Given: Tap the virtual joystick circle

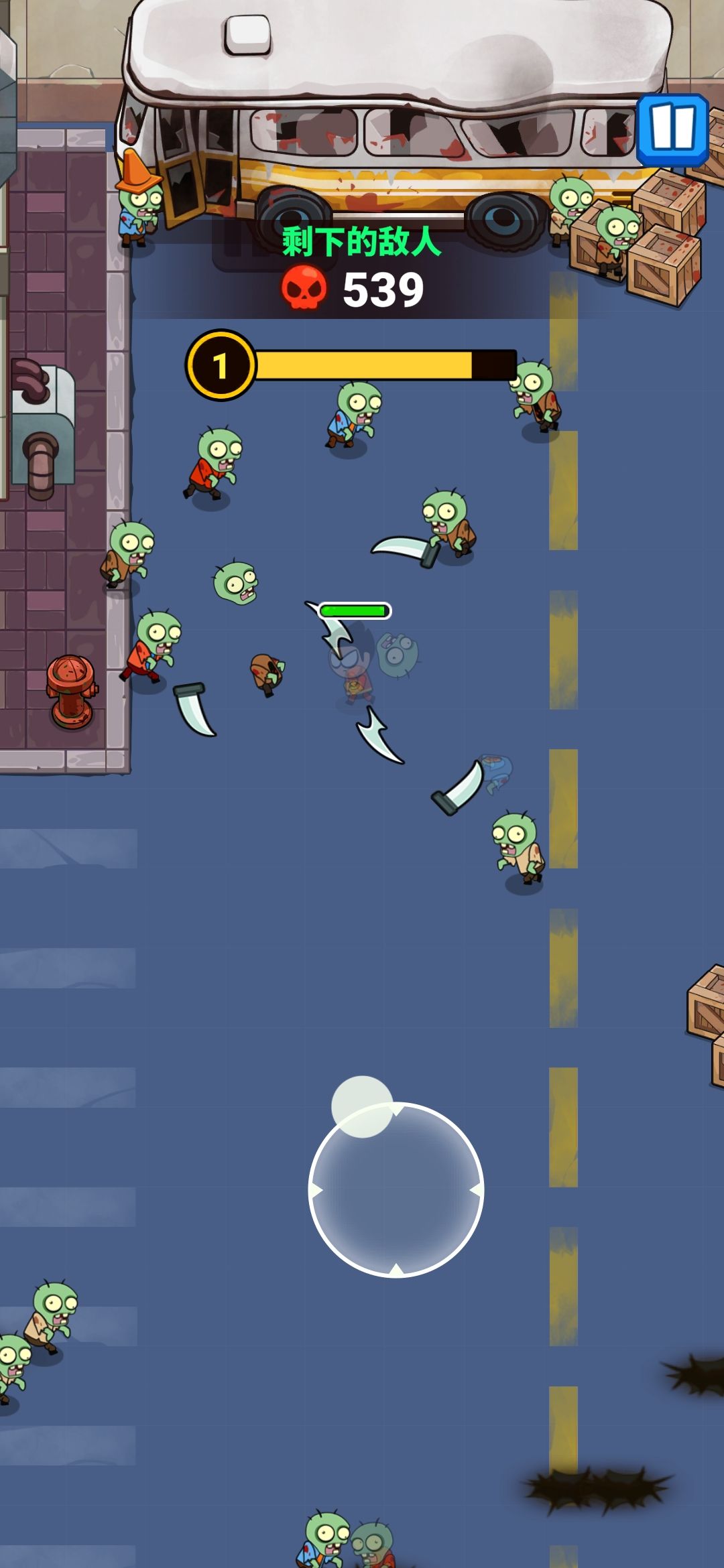Looking at the screenshot, I should 396,1189.
